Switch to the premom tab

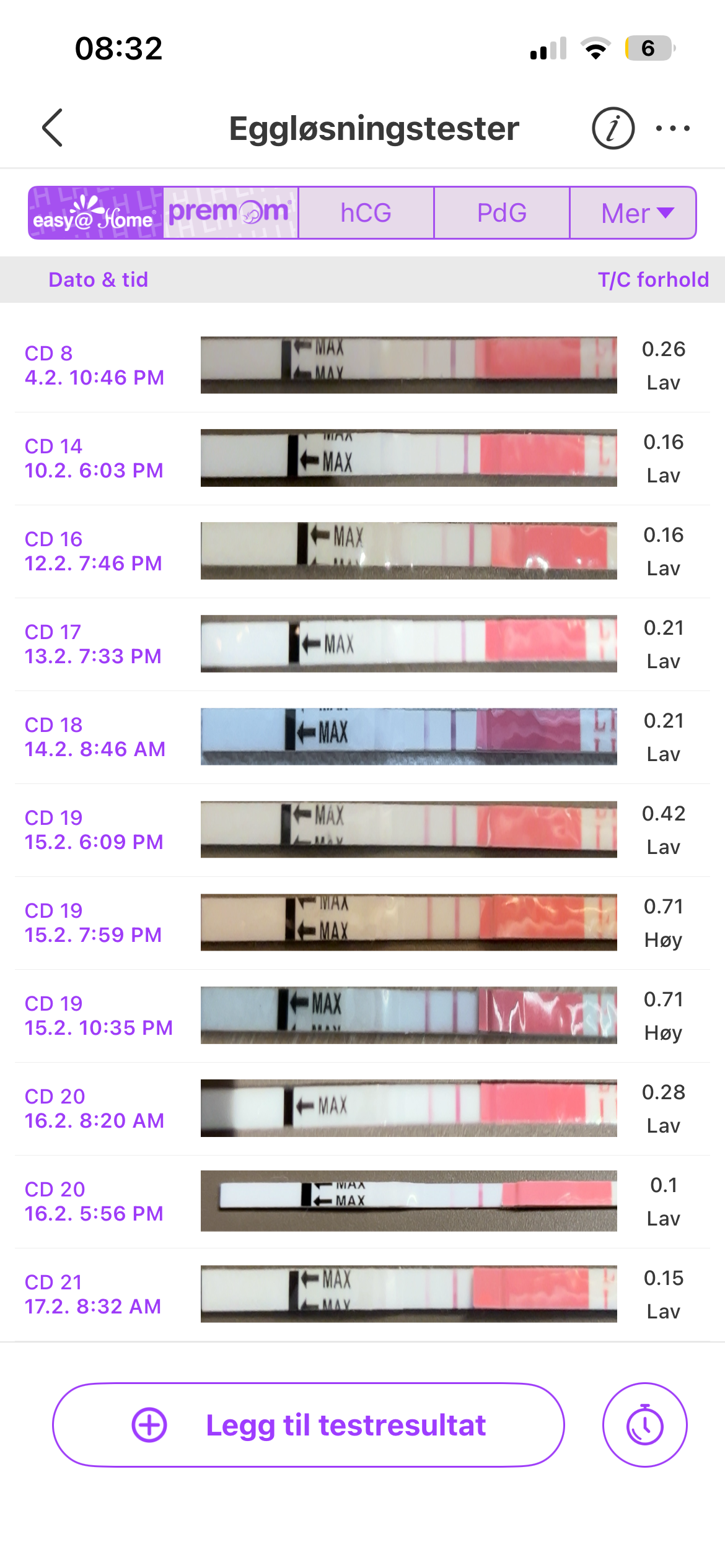click(x=231, y=213)
